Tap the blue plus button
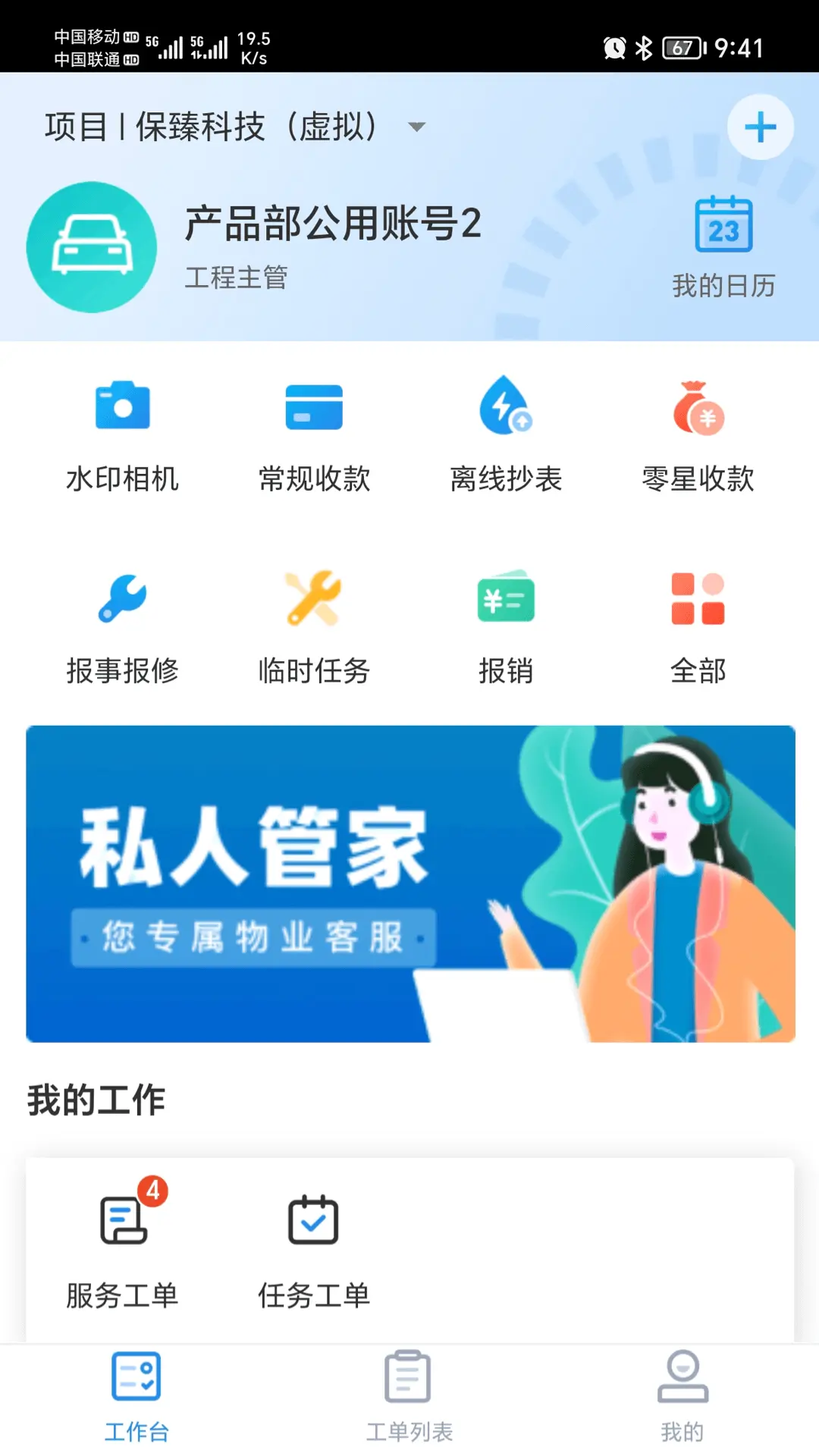The width and height of the screenshot is (819, 1456). click(x=760, y=127)
